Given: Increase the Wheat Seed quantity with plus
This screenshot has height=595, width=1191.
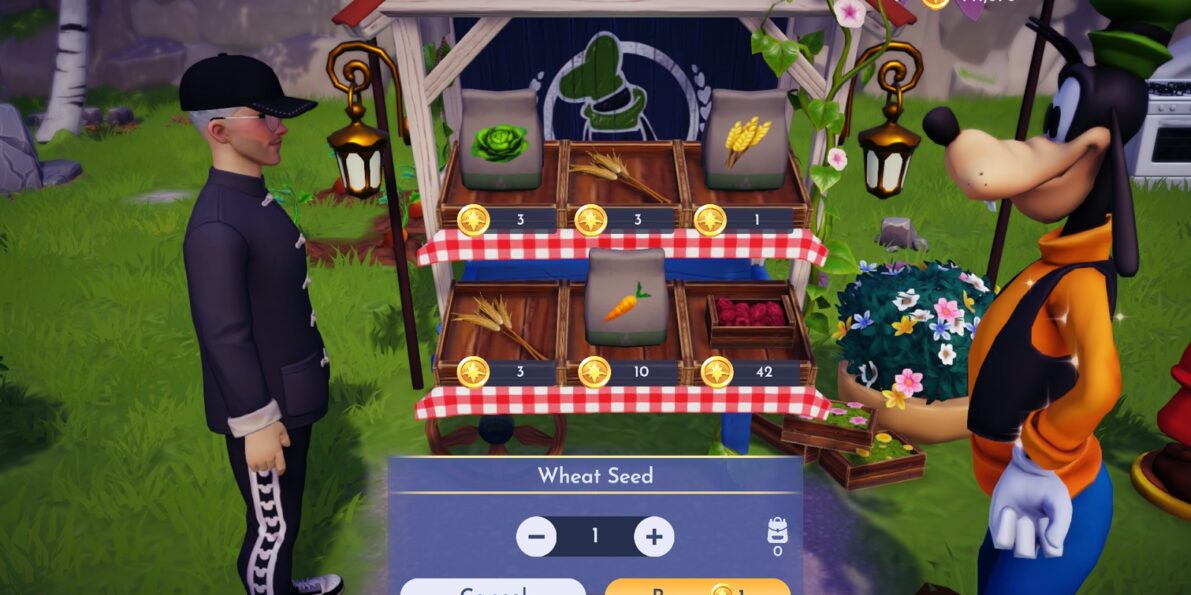Looking at the screenshot, I should pos(654,537).
